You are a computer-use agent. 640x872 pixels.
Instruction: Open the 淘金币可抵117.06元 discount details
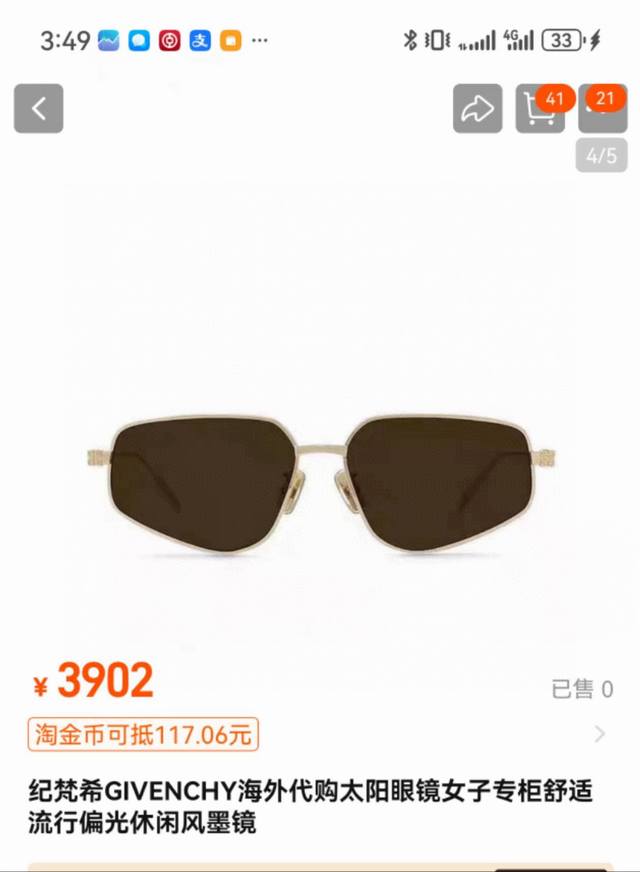[142, 735]
